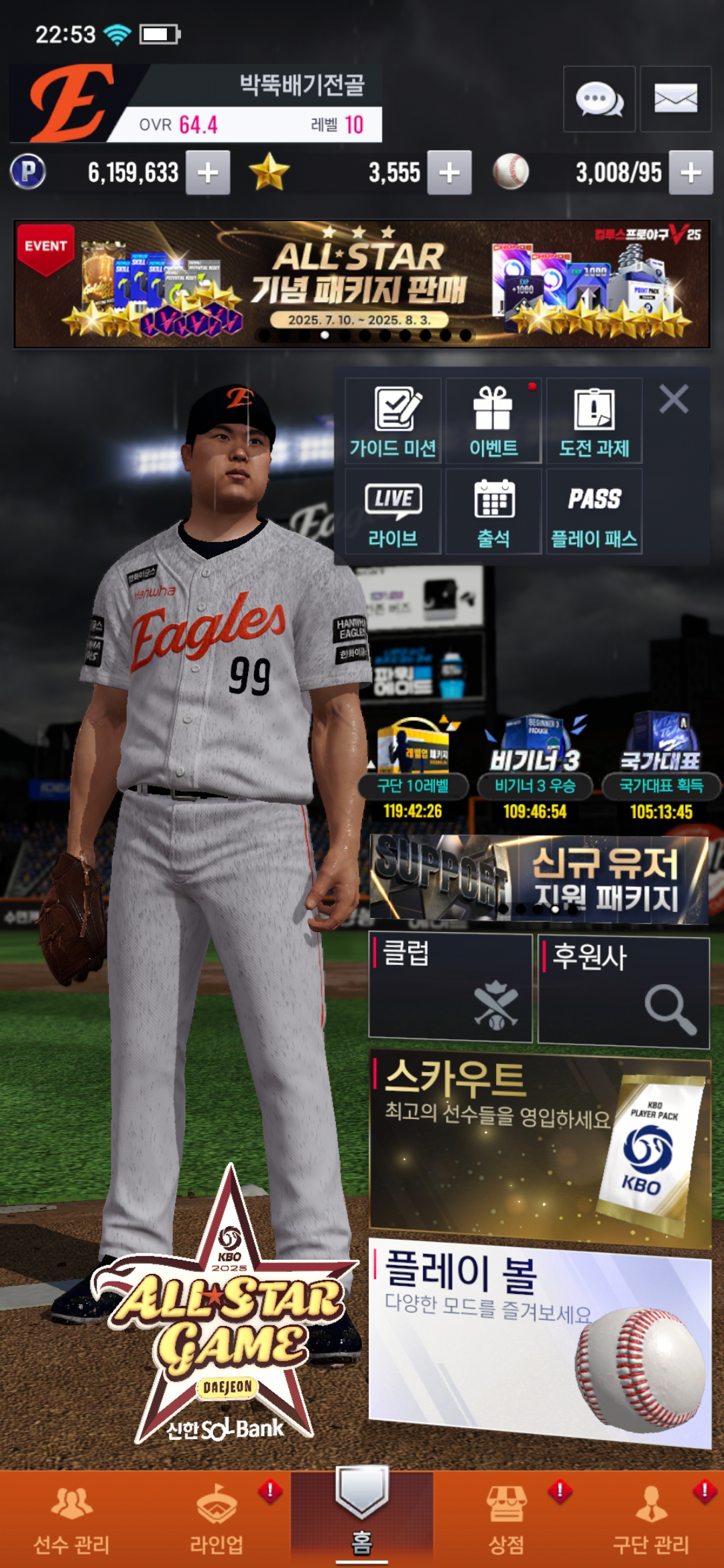Open the 클럽 card
The image size is (724, 1568).
click(x=450, y=987)
